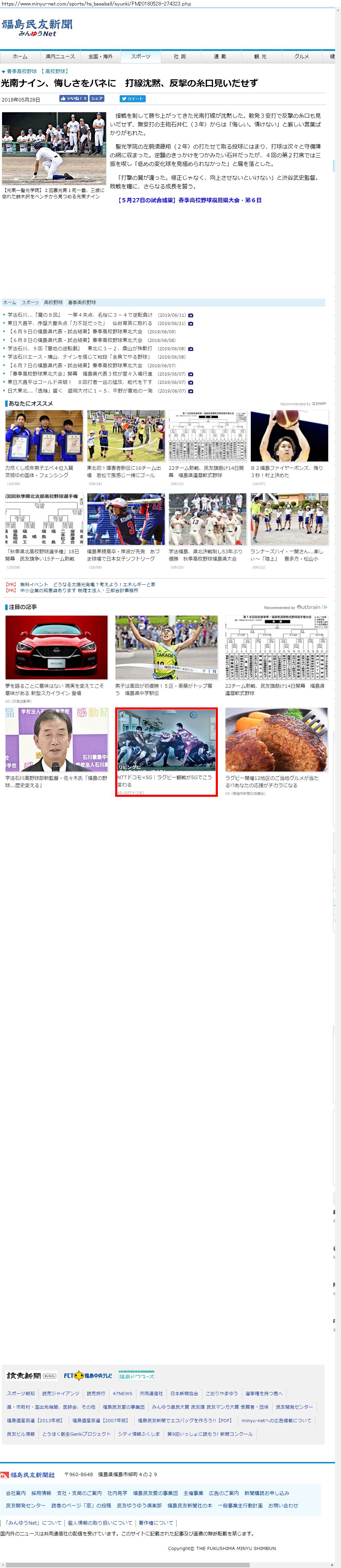This screenshot has height=1568, width=341.
Task: Switch to the 観光 tab
Action: pyautogui.click(x=261, y=56)
